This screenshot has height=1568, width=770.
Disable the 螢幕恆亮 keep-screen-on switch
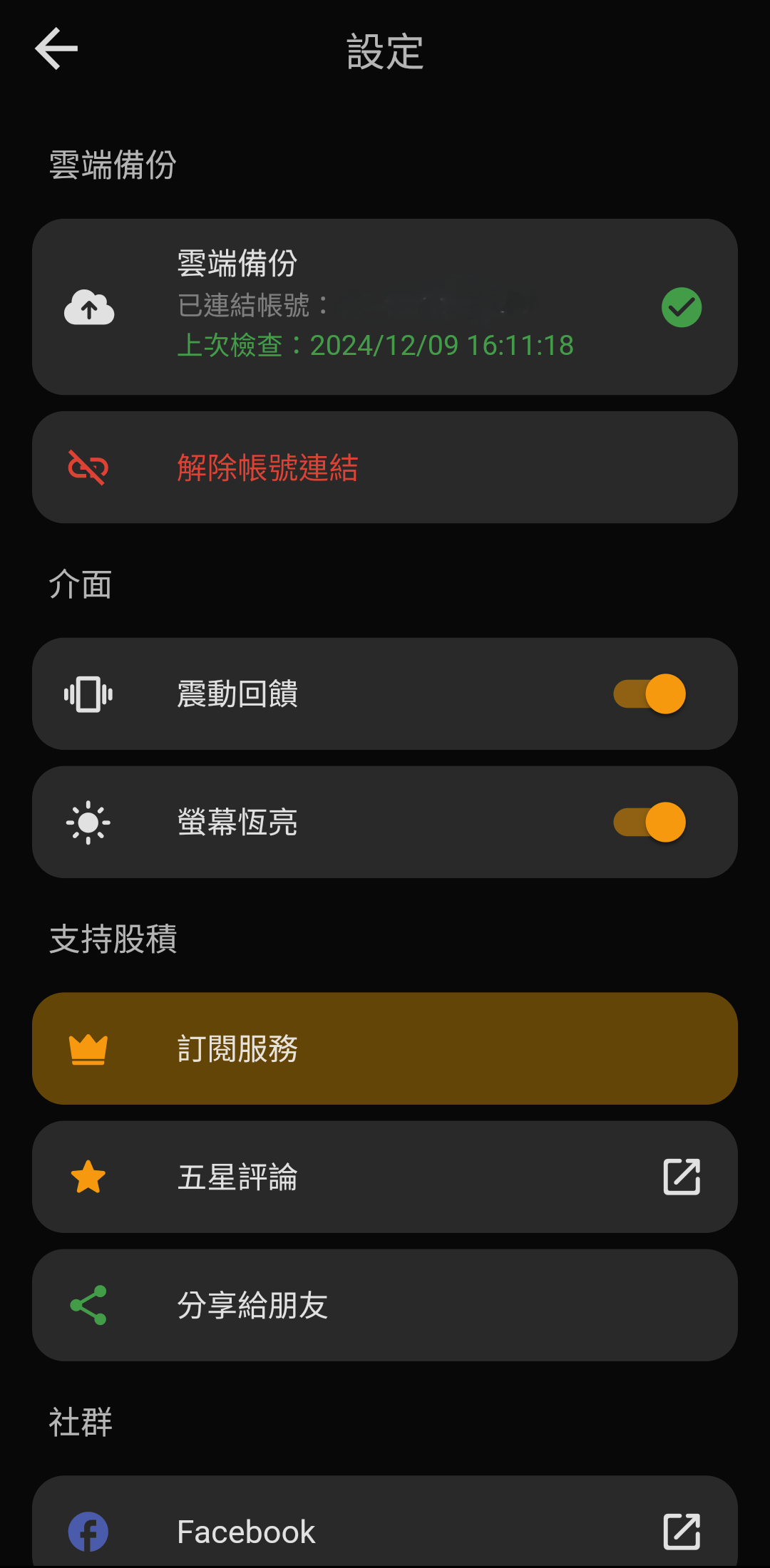(650, 822)
